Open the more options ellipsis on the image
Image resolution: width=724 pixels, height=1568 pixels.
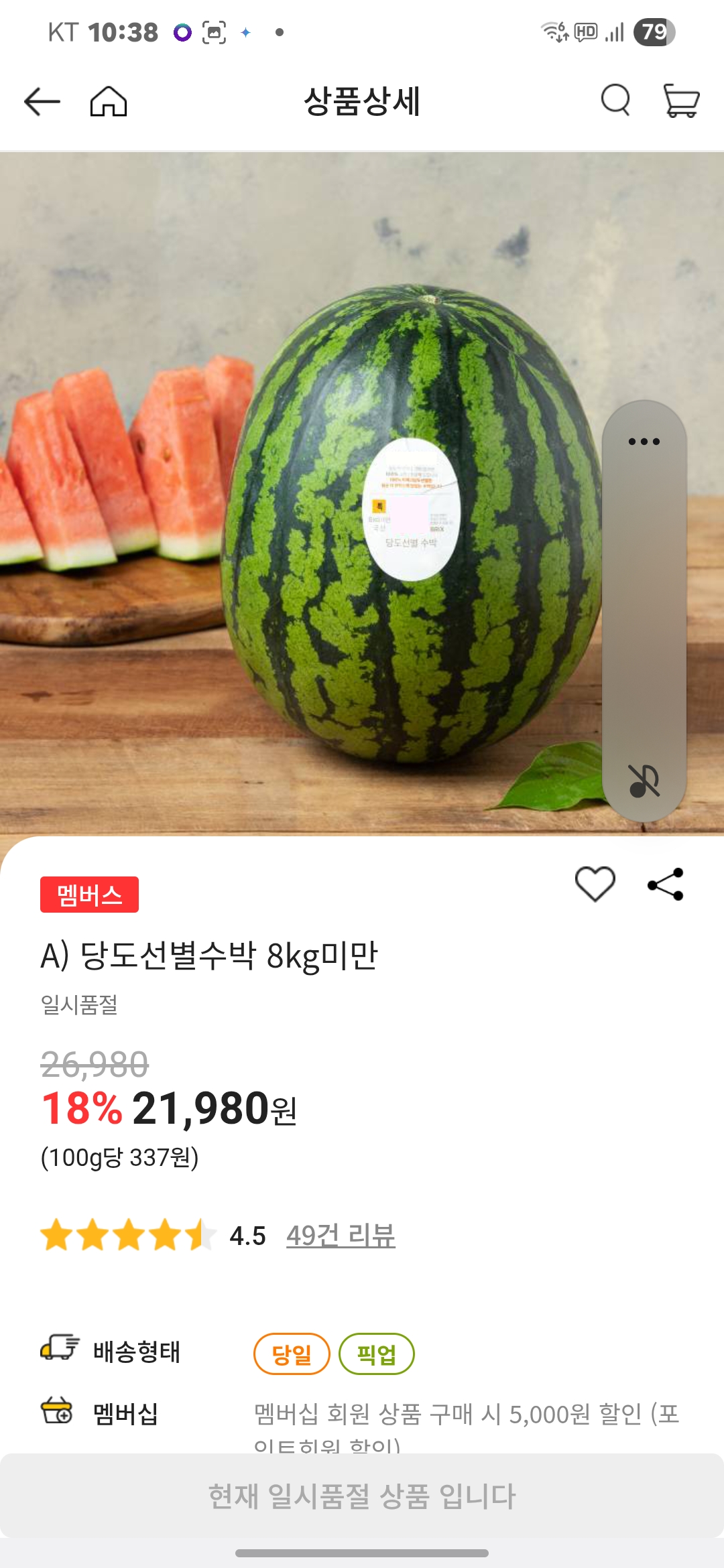click(x=643, y=441)
